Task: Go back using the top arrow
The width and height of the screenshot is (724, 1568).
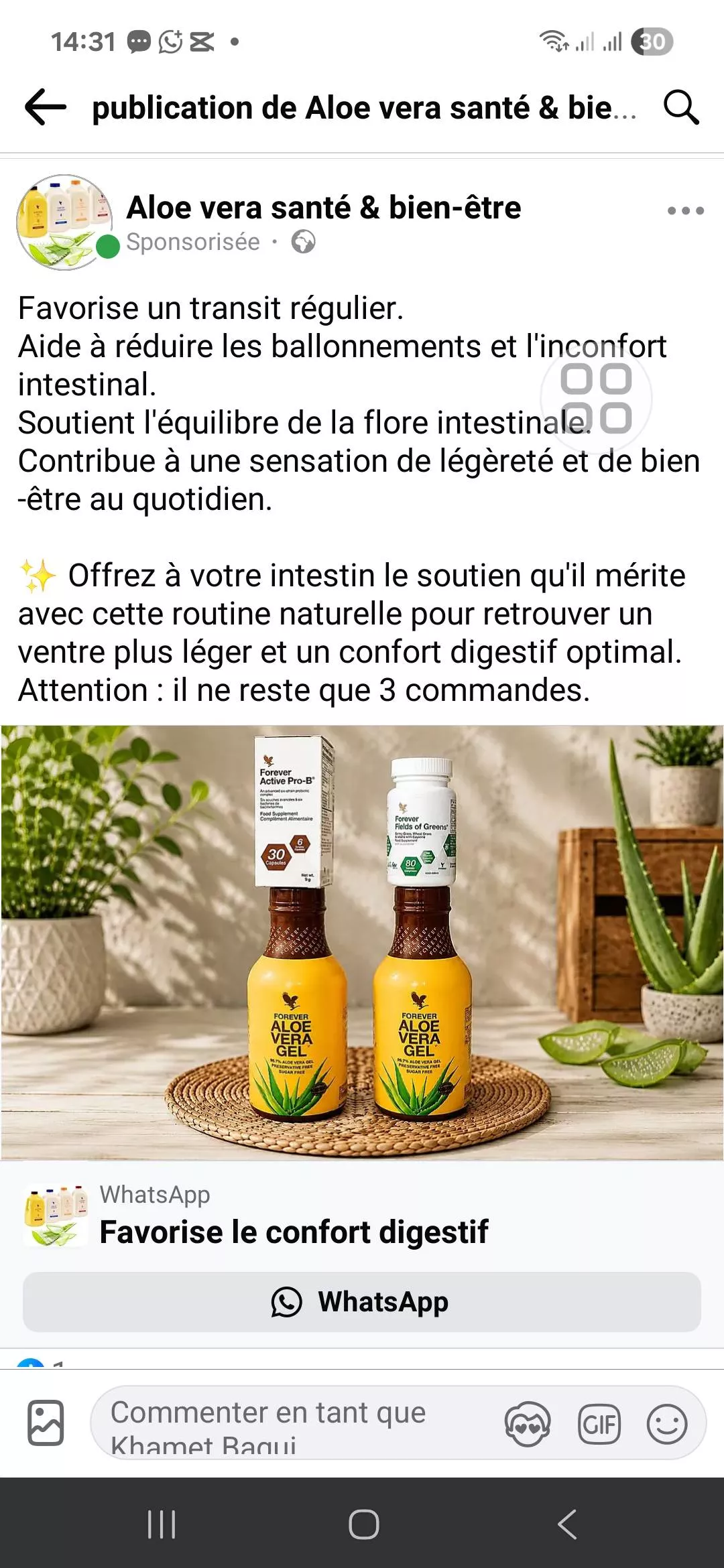Action: 46,107
